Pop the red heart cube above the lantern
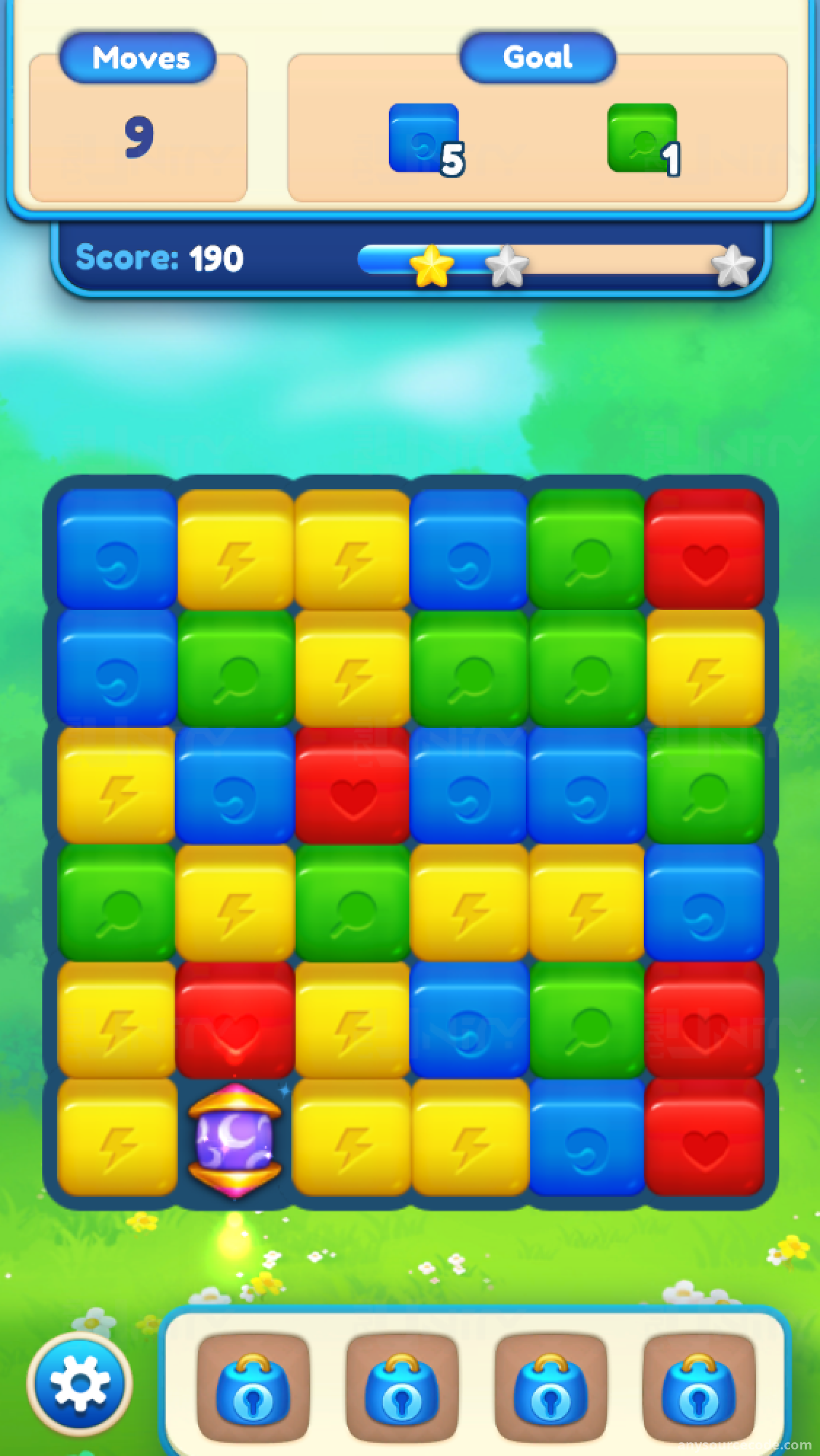Screen dimensions: 820x1456 (235, 1020)
